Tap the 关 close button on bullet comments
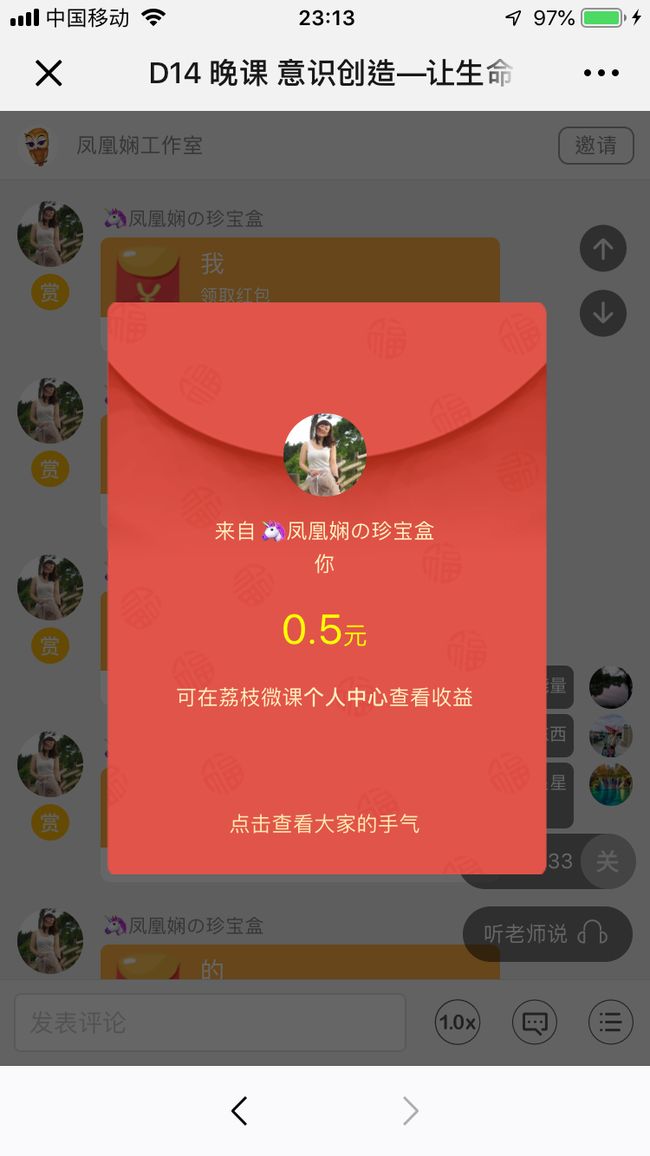This screenshot has height=1156, width=650. pyautogui.click(x=607, y=861)
